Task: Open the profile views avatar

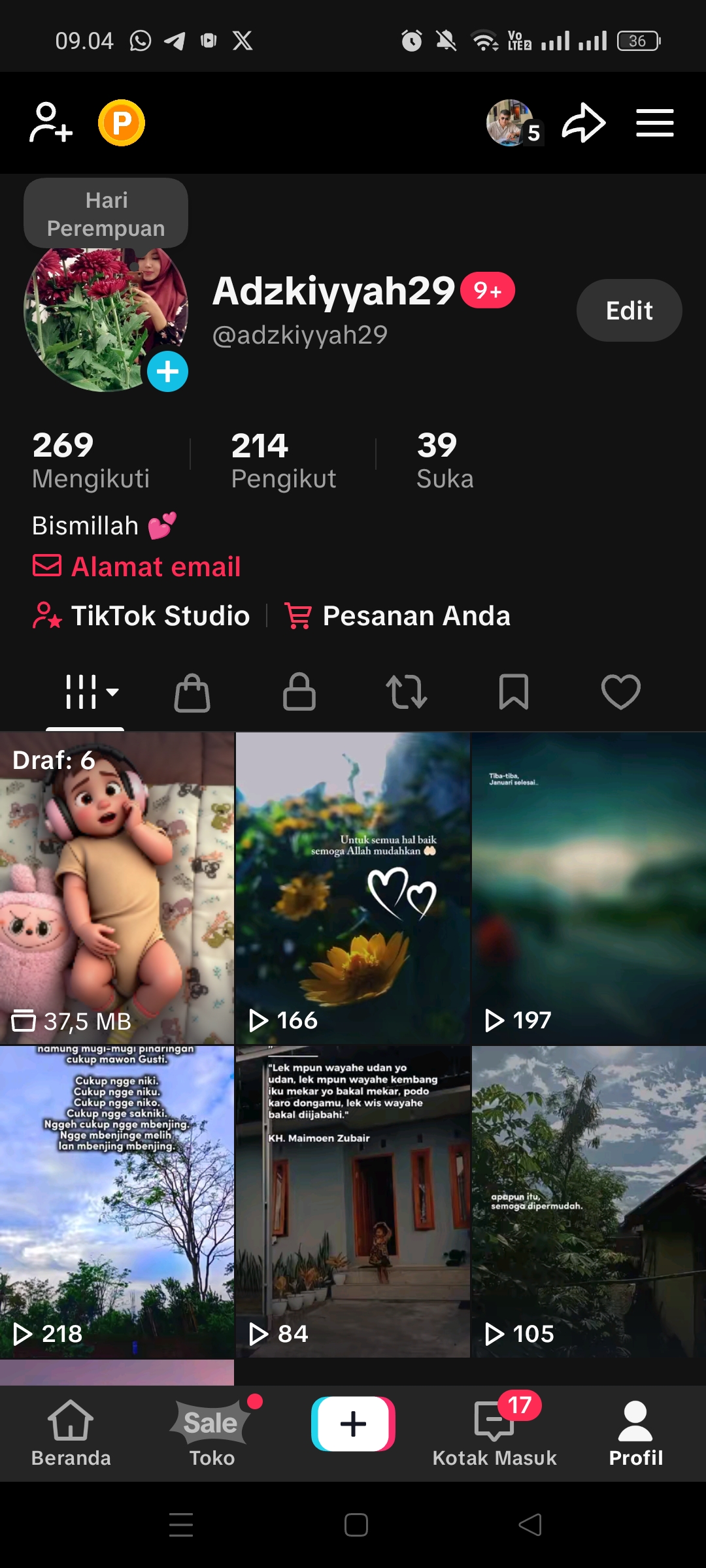Action: pos(510,123)
